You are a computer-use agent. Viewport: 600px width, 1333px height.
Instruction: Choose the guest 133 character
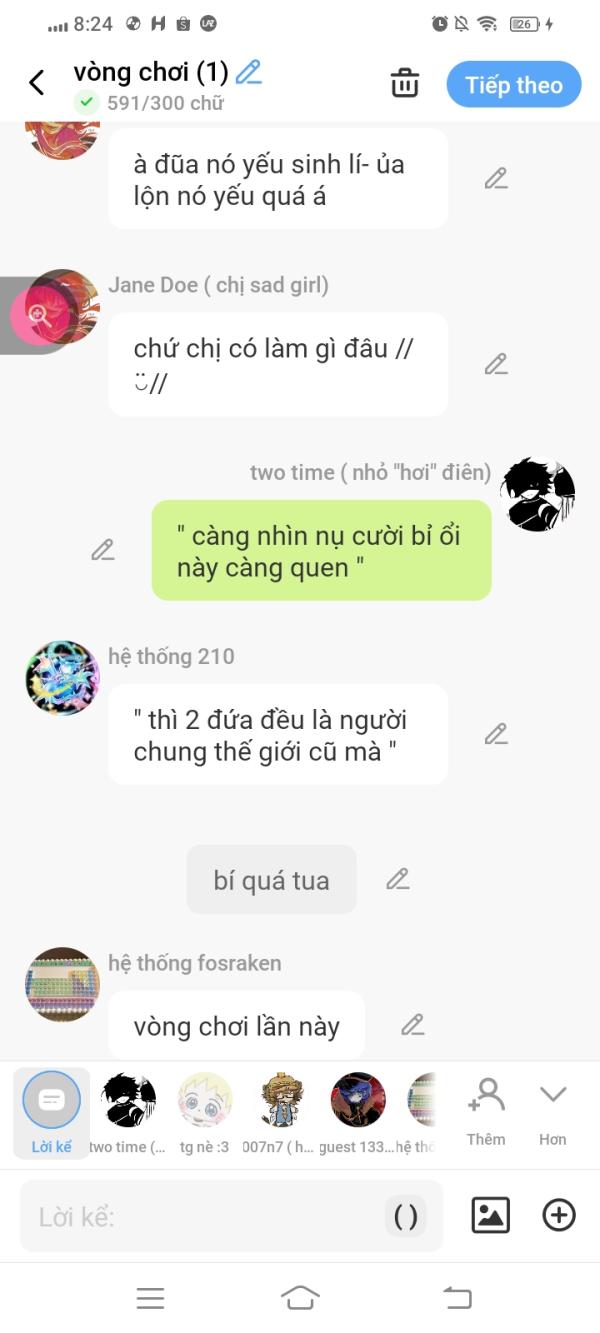click(357, 1111)
